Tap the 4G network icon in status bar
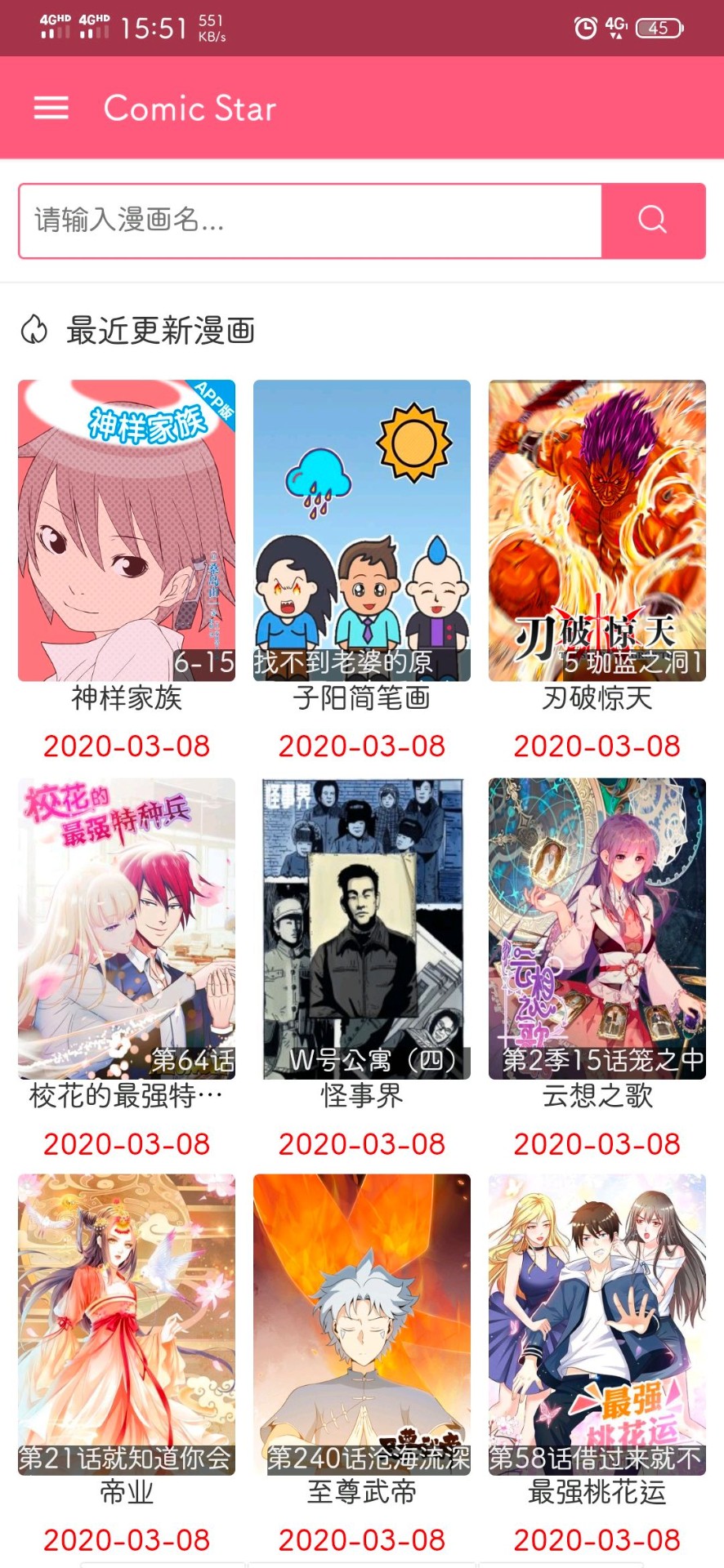This screenshot has width=724, height=1568. [x=619, y=27]
